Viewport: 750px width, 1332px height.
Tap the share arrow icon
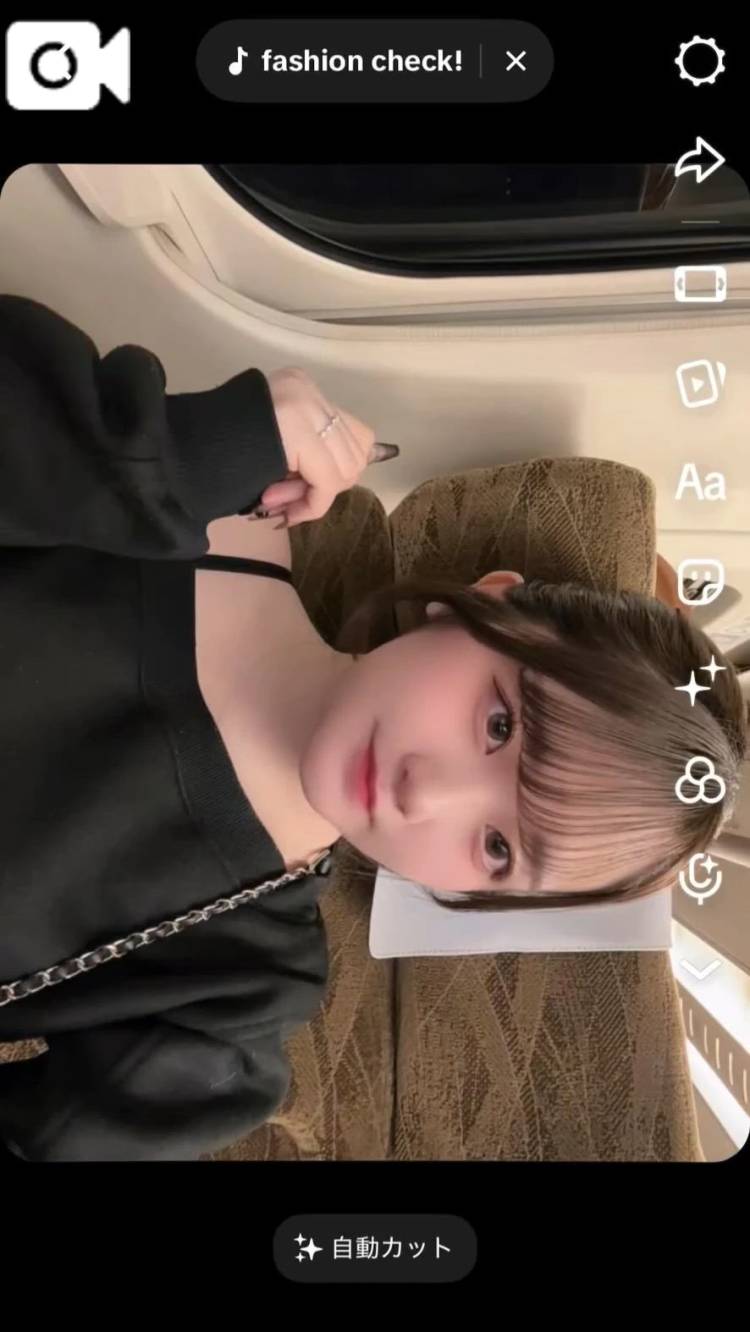(x=699, y=160)
